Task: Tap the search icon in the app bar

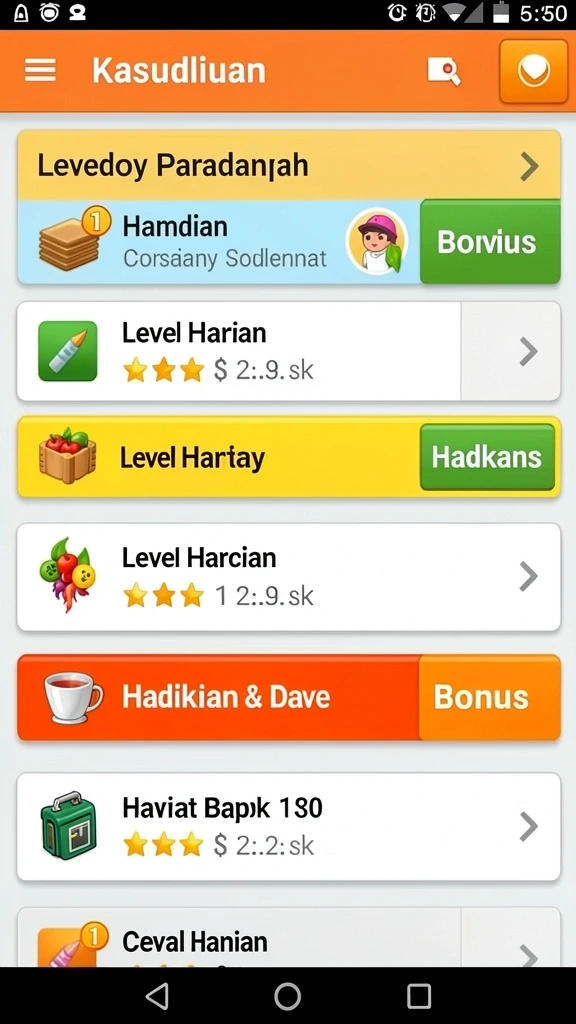Action: click(444, 71)
